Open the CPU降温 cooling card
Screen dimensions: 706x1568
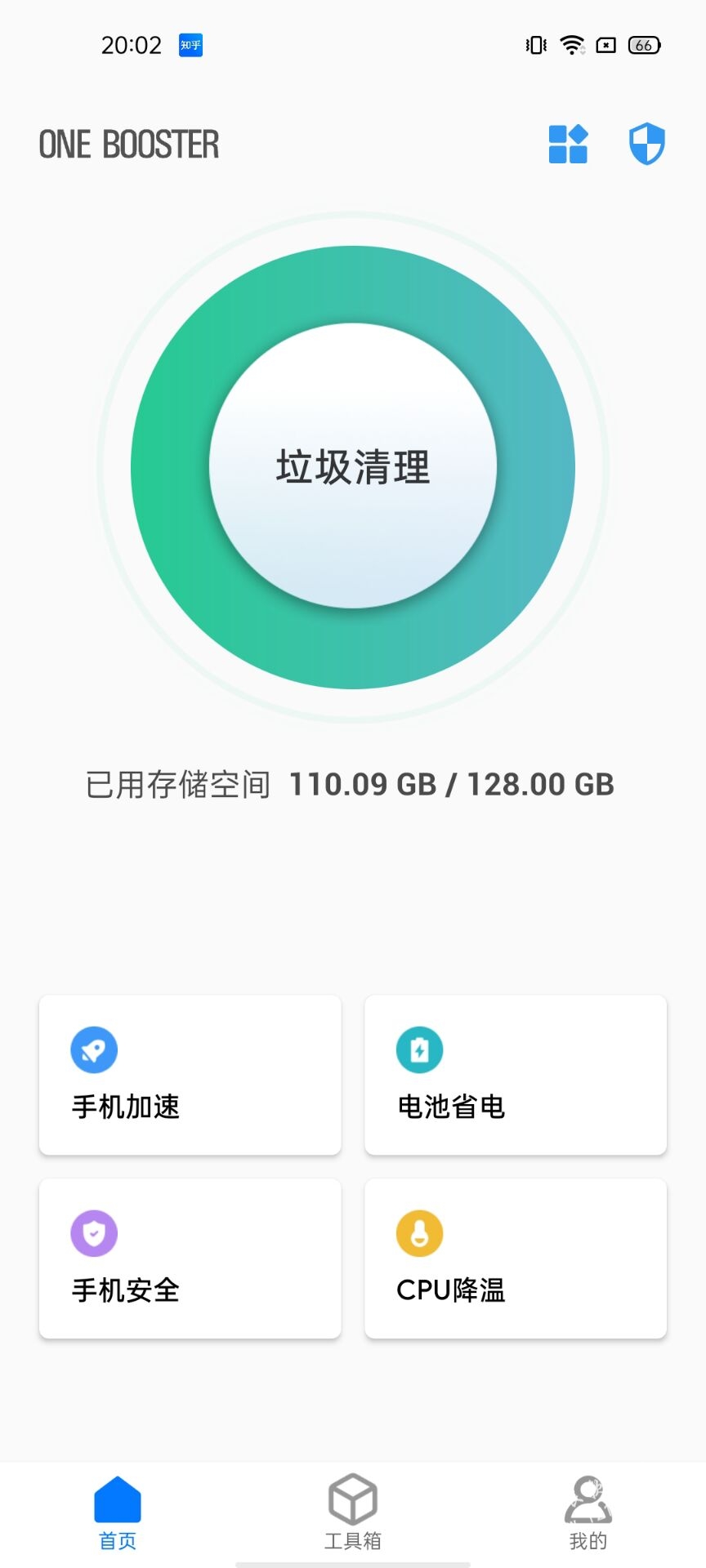pyautogui.click(x=516, y=1258)
